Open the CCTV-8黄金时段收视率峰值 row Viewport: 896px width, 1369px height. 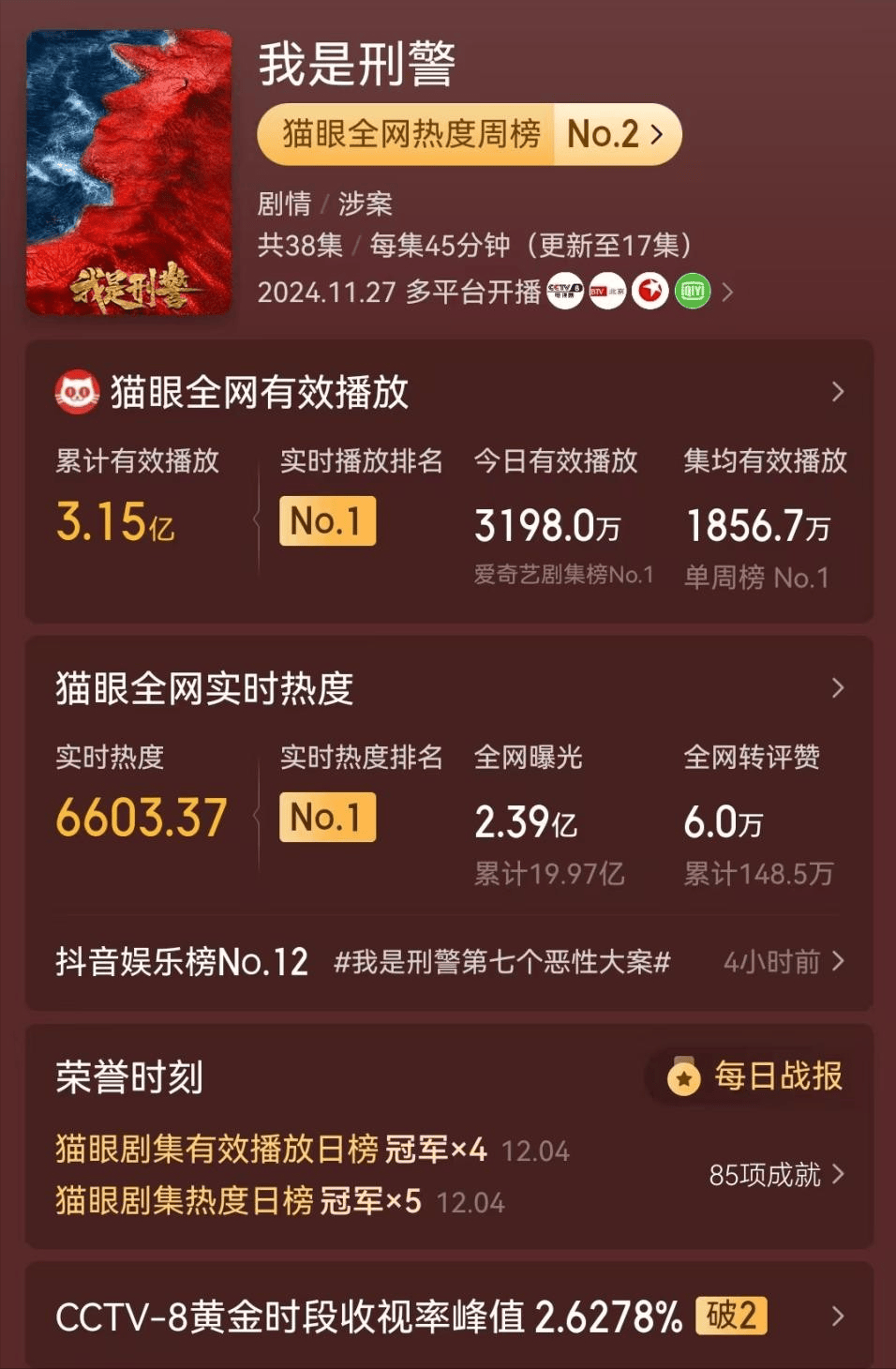(x=450, y=1316)
